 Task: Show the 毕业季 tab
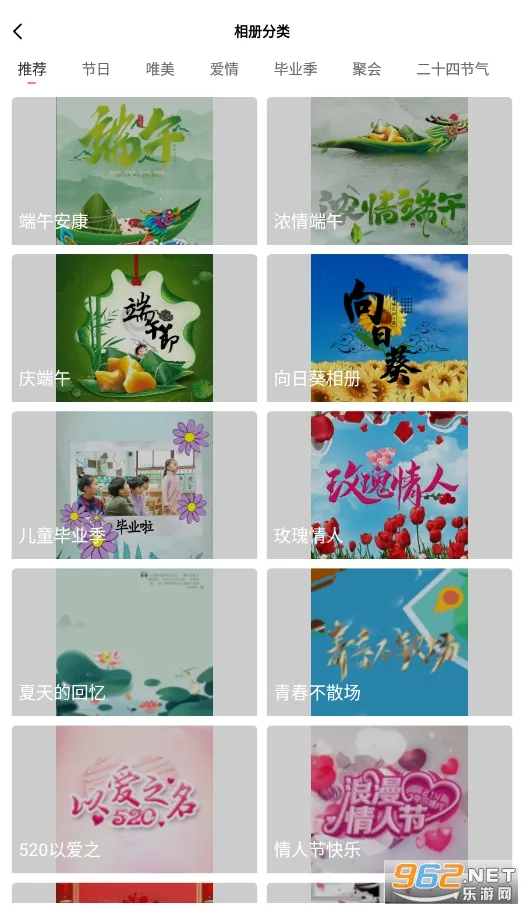(x=295, y=69)
